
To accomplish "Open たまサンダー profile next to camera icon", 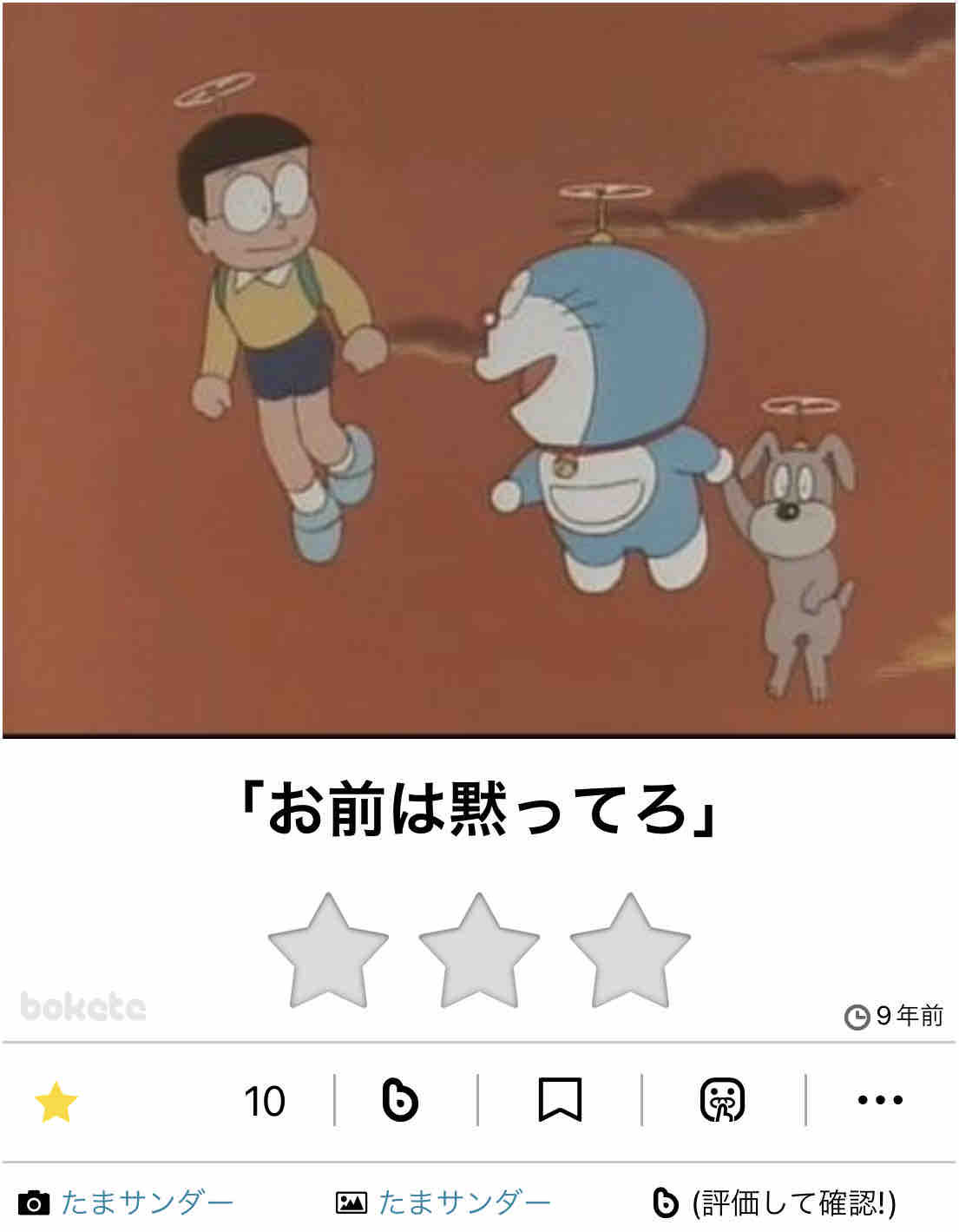I will tap(147, 1202).
